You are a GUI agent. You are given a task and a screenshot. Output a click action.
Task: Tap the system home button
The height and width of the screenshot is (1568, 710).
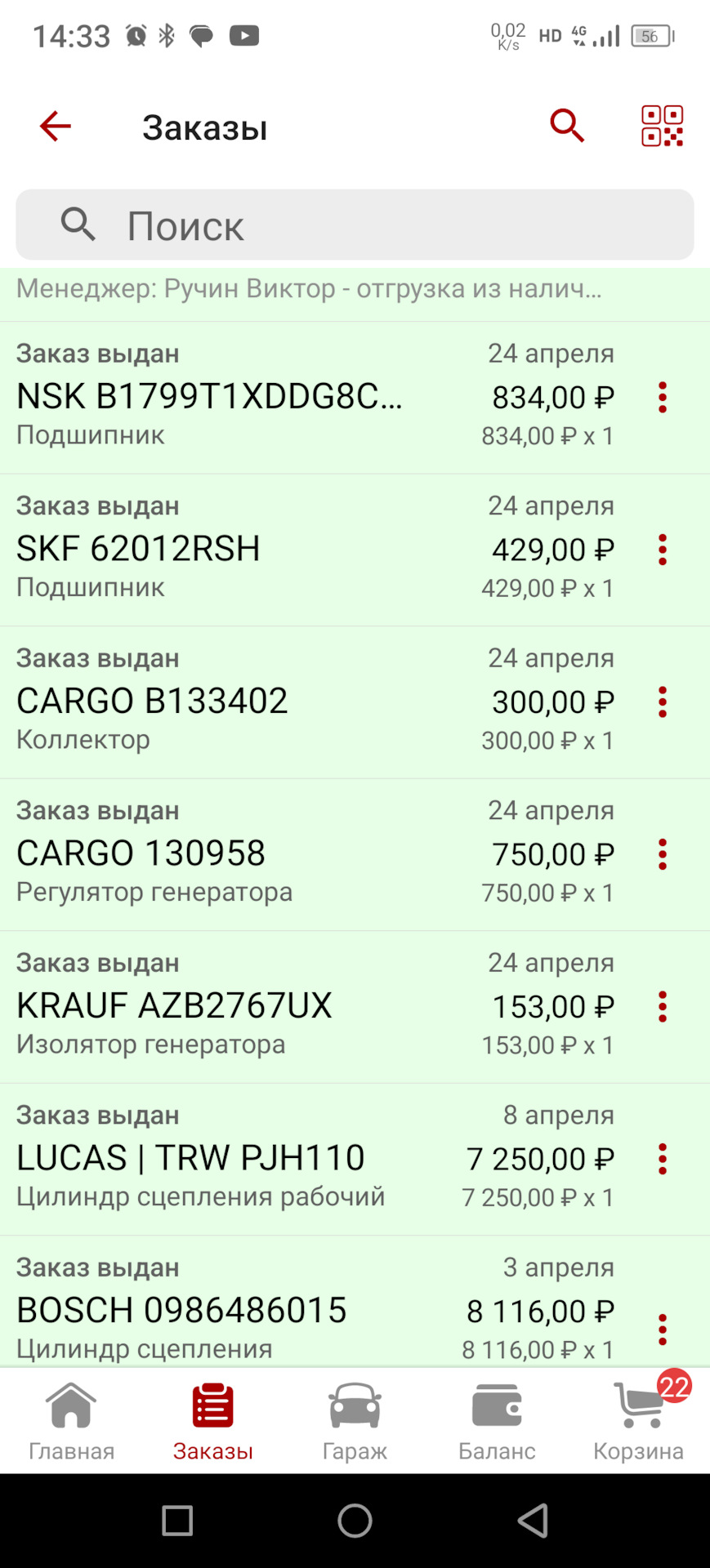click(355, 1521)
